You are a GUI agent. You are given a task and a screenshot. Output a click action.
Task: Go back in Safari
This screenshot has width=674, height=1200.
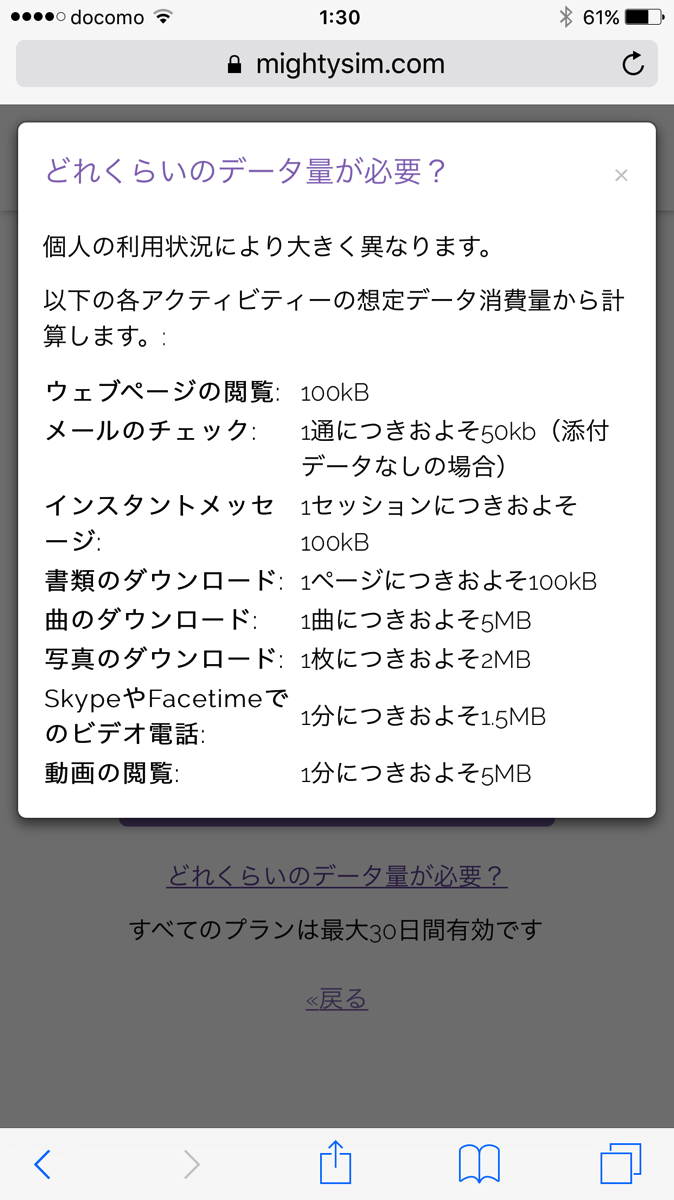pos(42,1164)
